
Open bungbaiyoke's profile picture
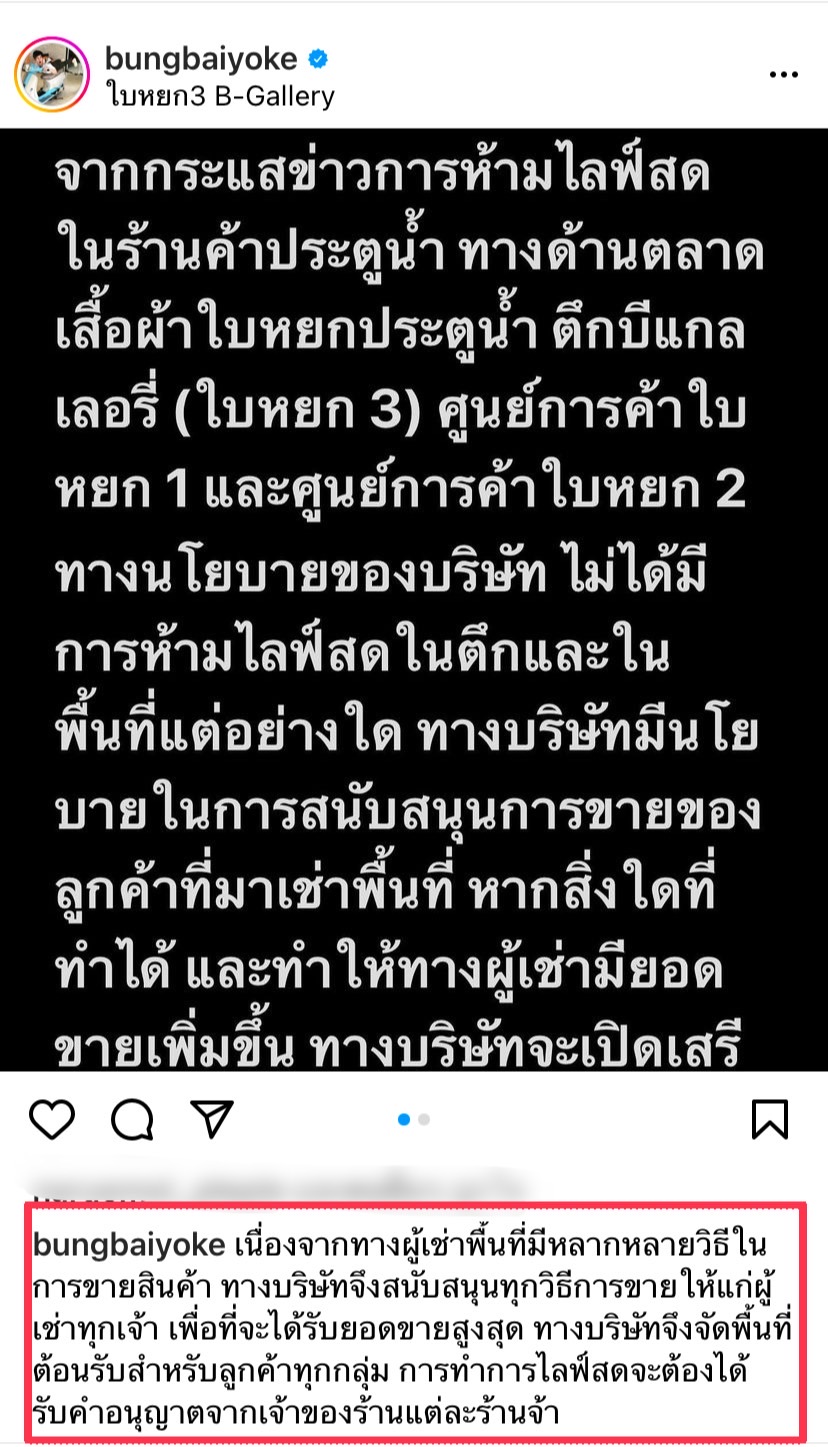point(53,75)
